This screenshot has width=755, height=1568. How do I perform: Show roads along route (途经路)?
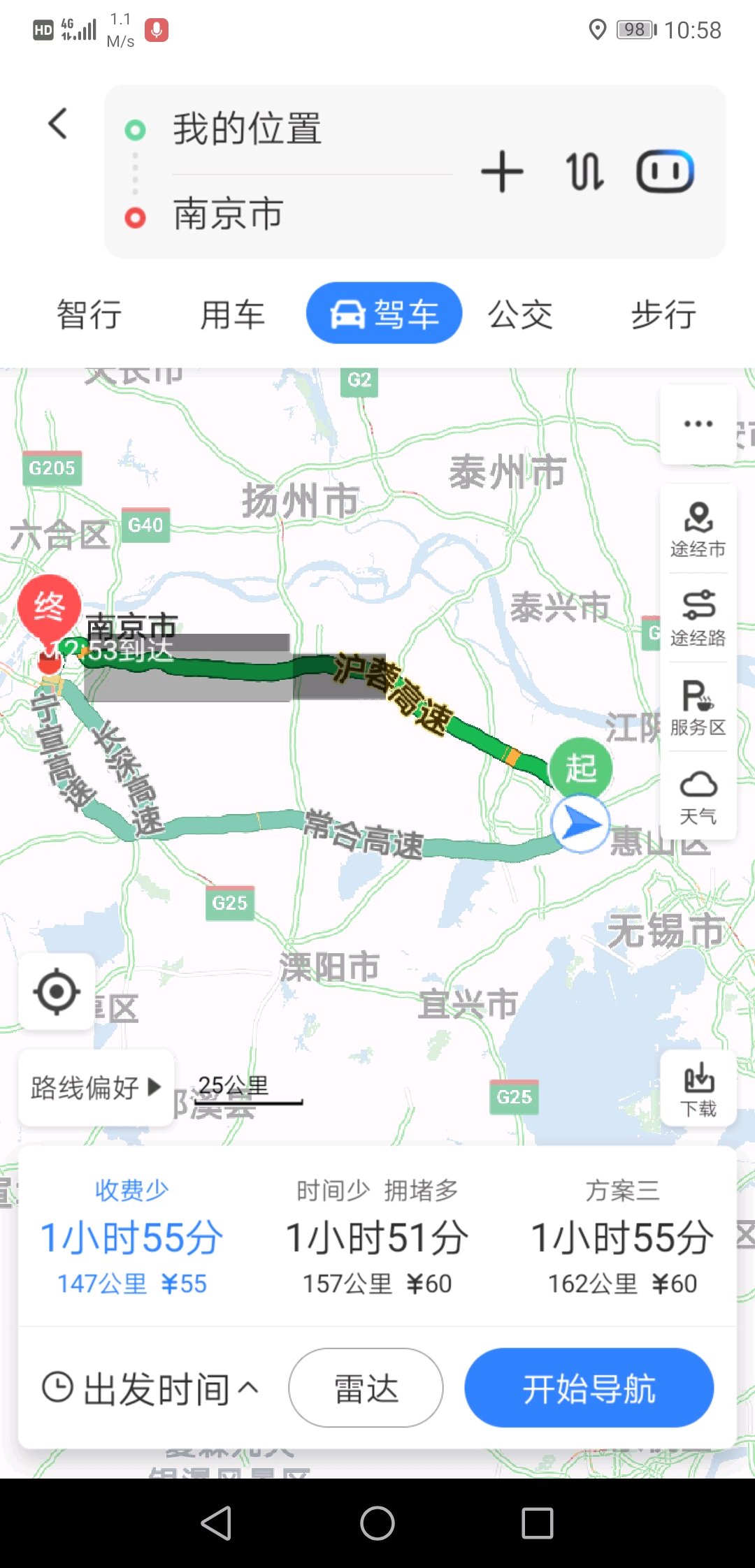698,619
